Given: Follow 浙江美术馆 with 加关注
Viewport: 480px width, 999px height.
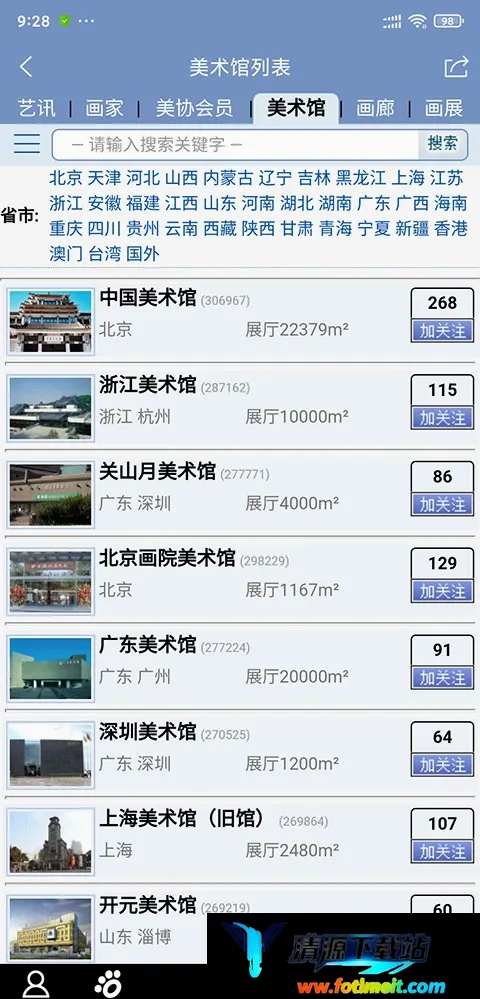Looking at the screenshot, I should tap(442, 418).
